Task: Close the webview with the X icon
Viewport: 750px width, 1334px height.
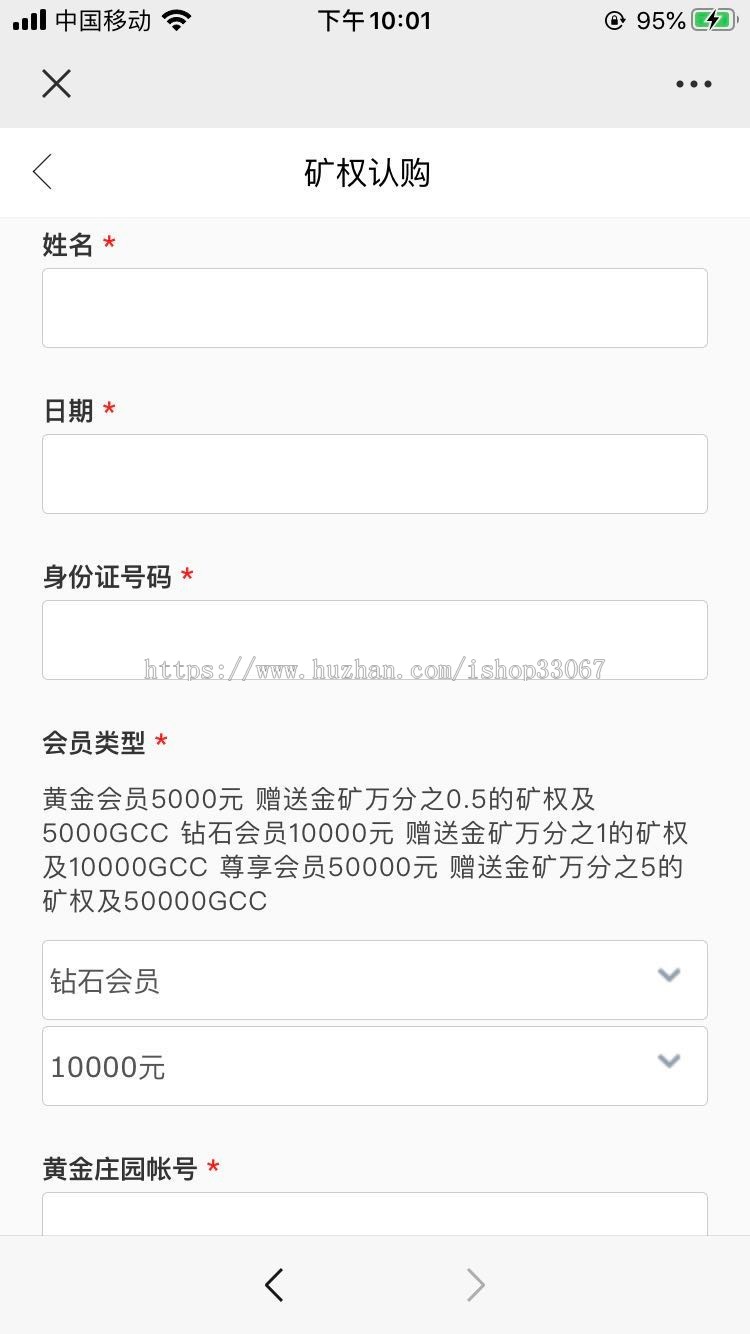Action: point(56,84)
